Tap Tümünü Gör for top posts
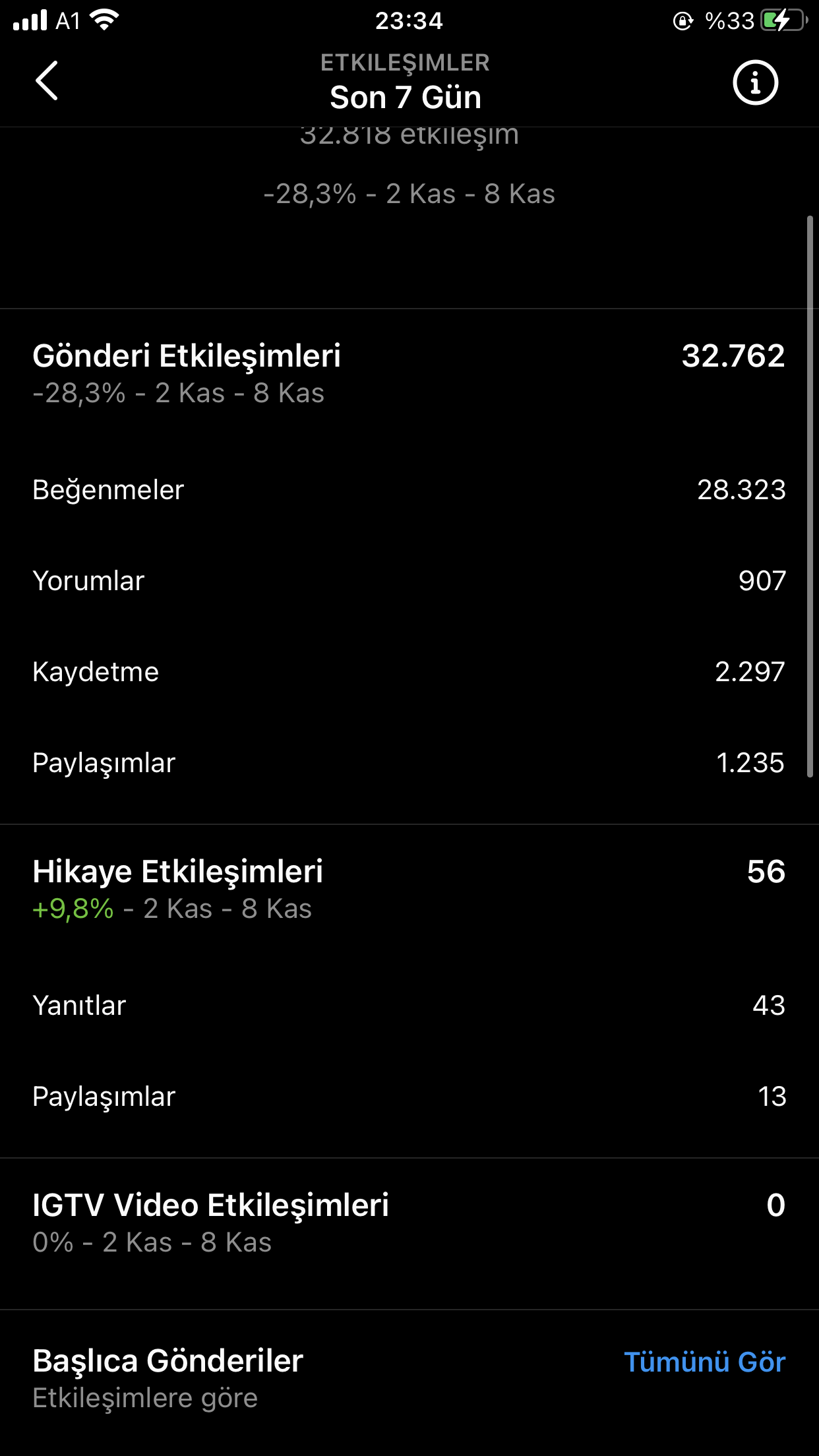Screen dimensions: 819x1456 pyautogui.click(x=704, y=1362)
